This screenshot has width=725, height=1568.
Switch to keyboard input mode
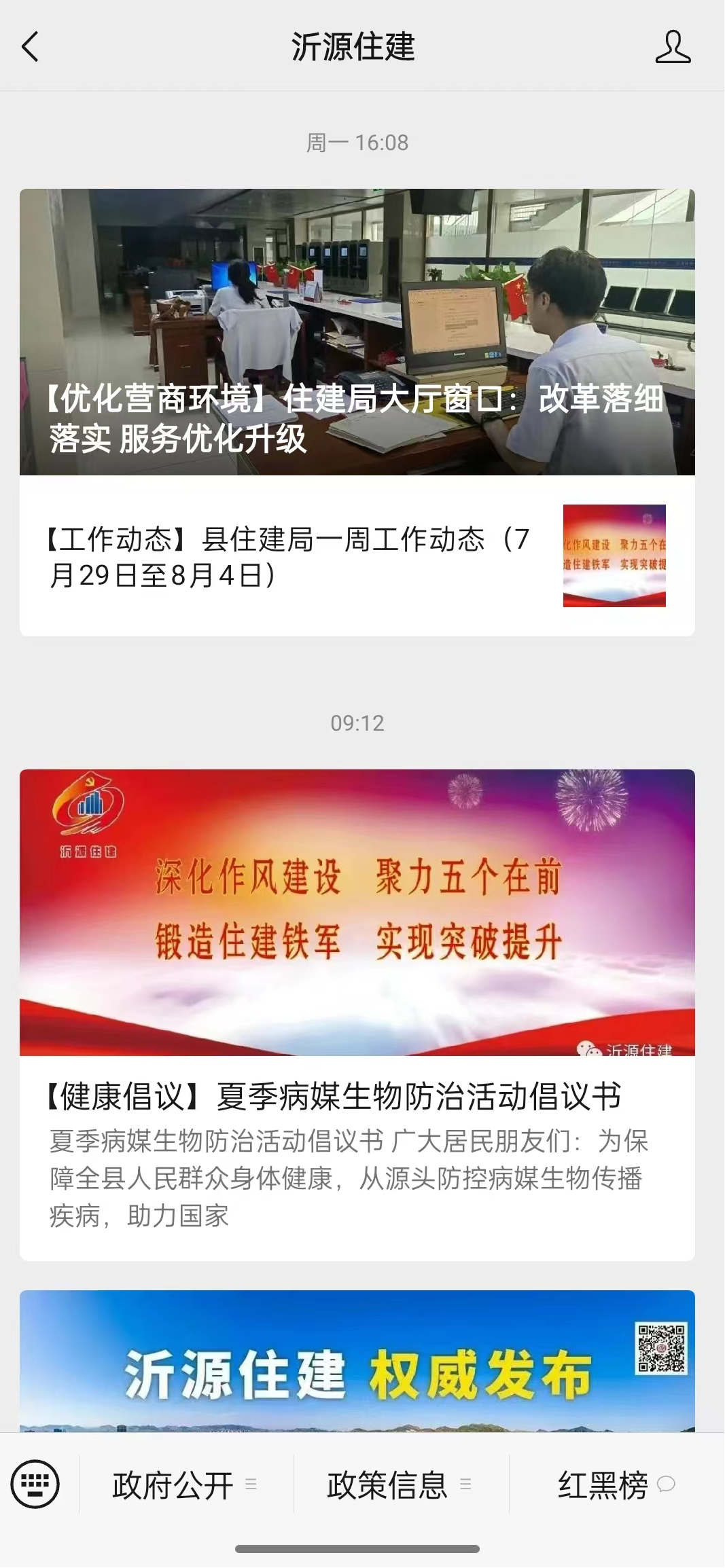(35, 1484)
